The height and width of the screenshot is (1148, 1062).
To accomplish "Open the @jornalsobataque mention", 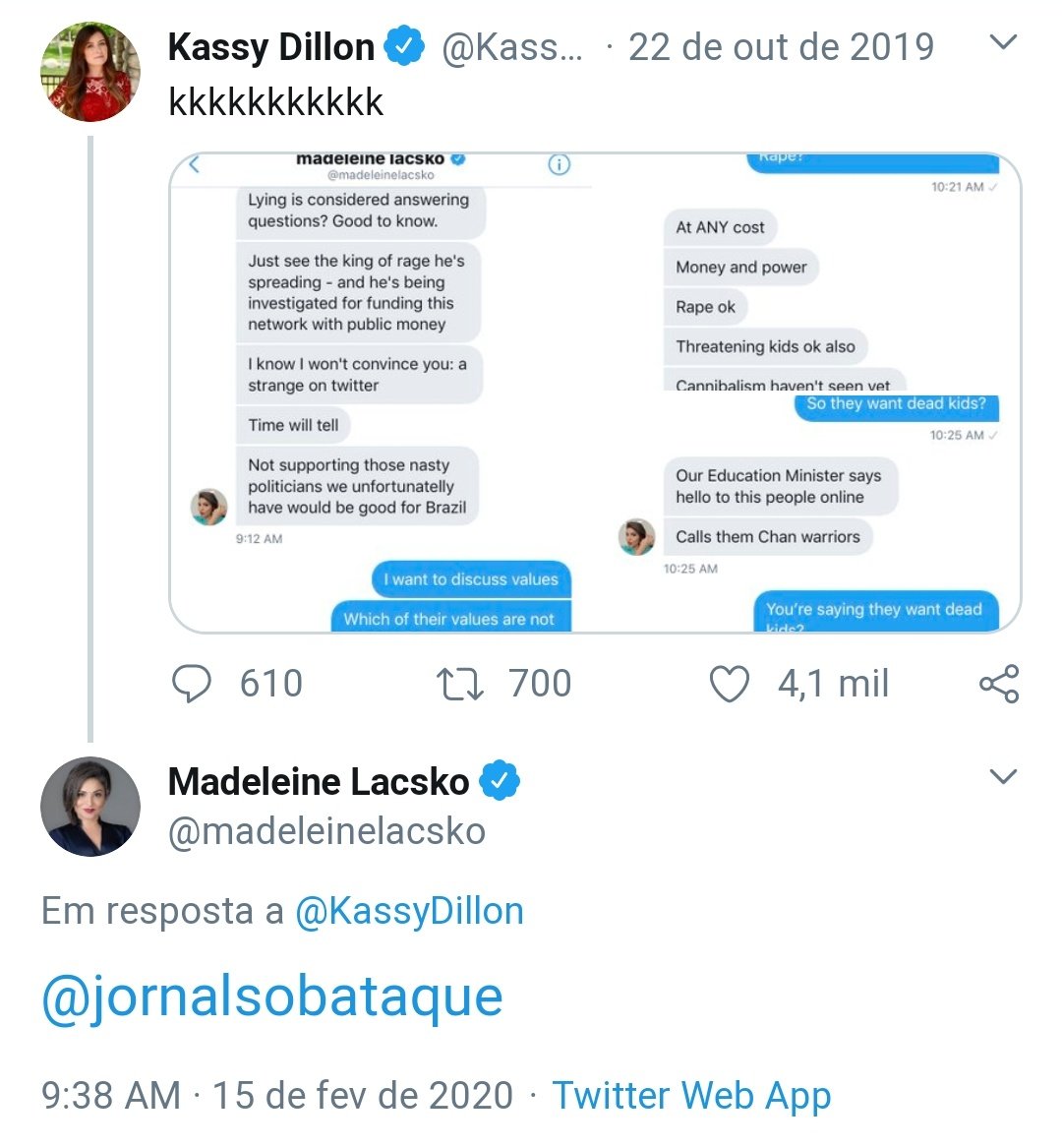I will pos(272,996).
